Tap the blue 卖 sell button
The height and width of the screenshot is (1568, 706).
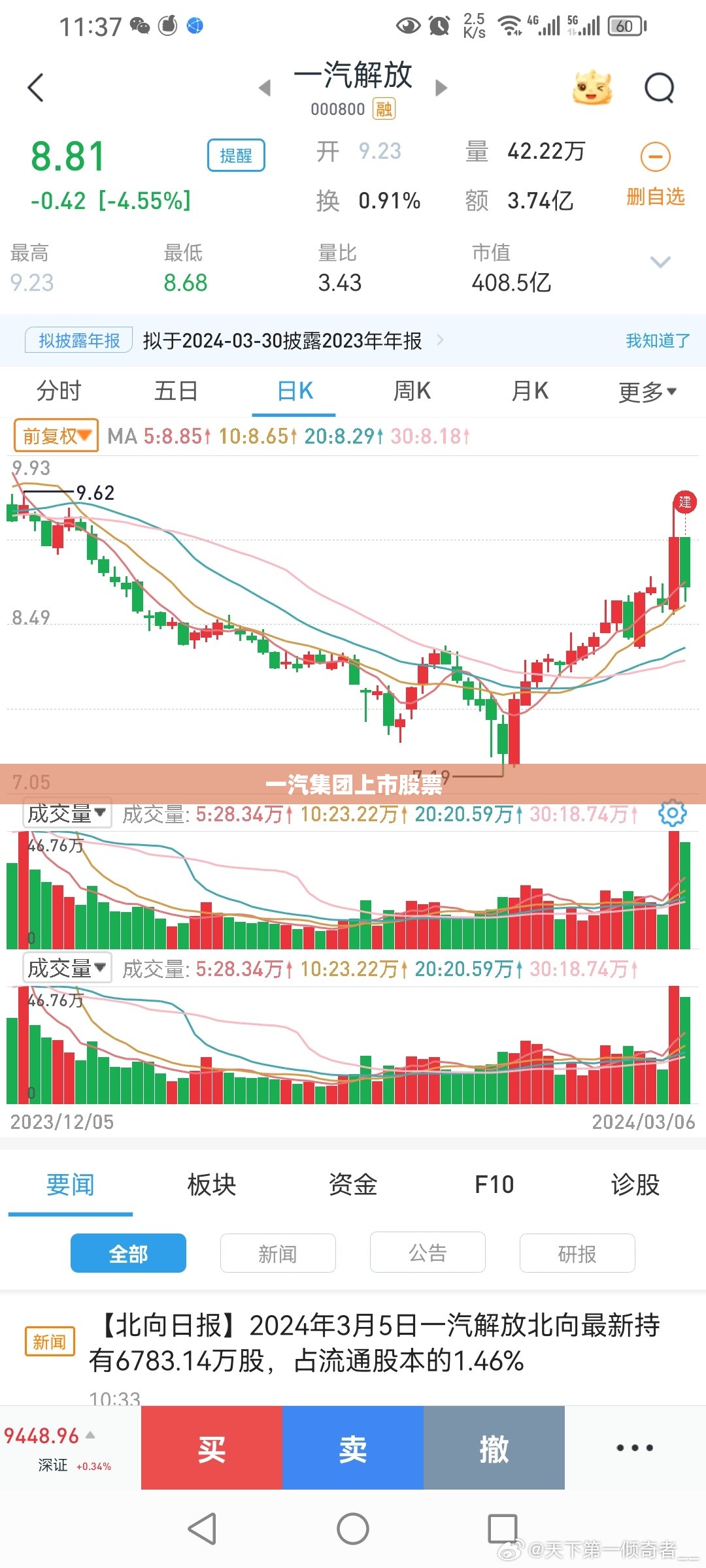coord(353,1448)
